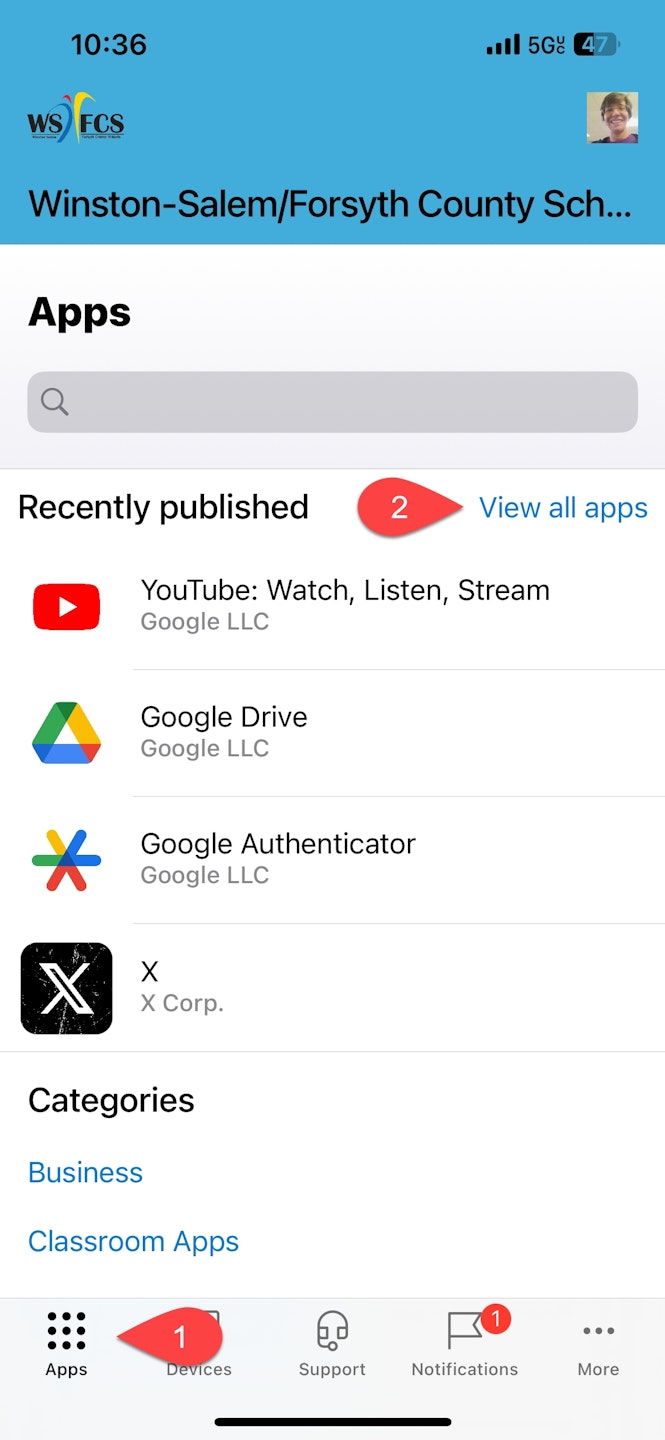The image size is (665, 1440).
Task: Open the More tab
Action: coord(598,1345)
